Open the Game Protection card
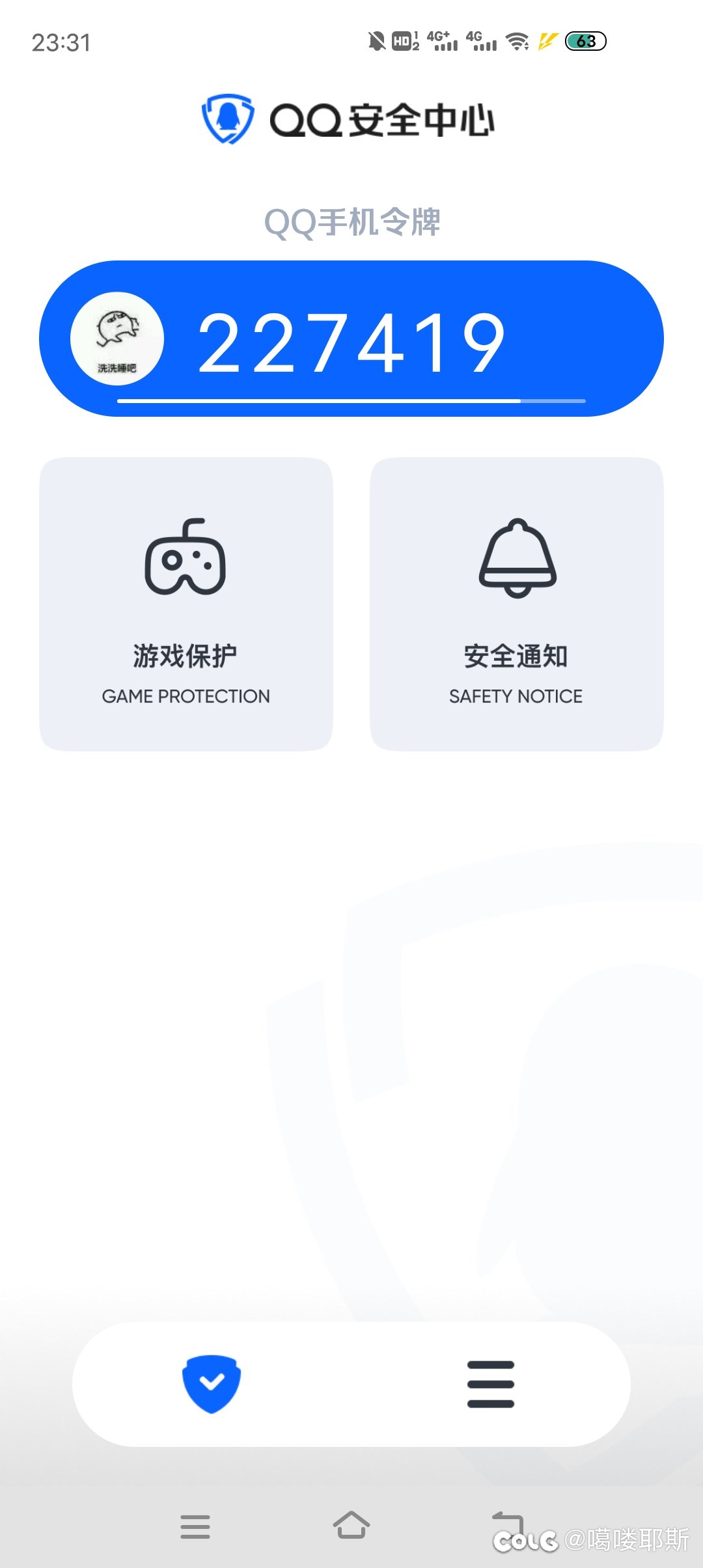The height and width of the screenshot is (1568, 703). point(186,604)
